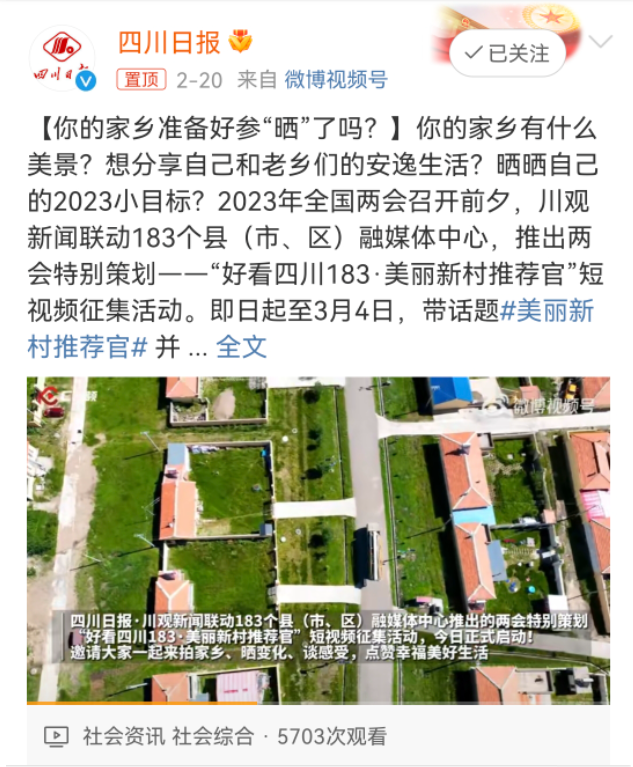Play the 美丽新村 village video
Image resolution: width=633 pixels, height=767 pixels.
(318, 540)
